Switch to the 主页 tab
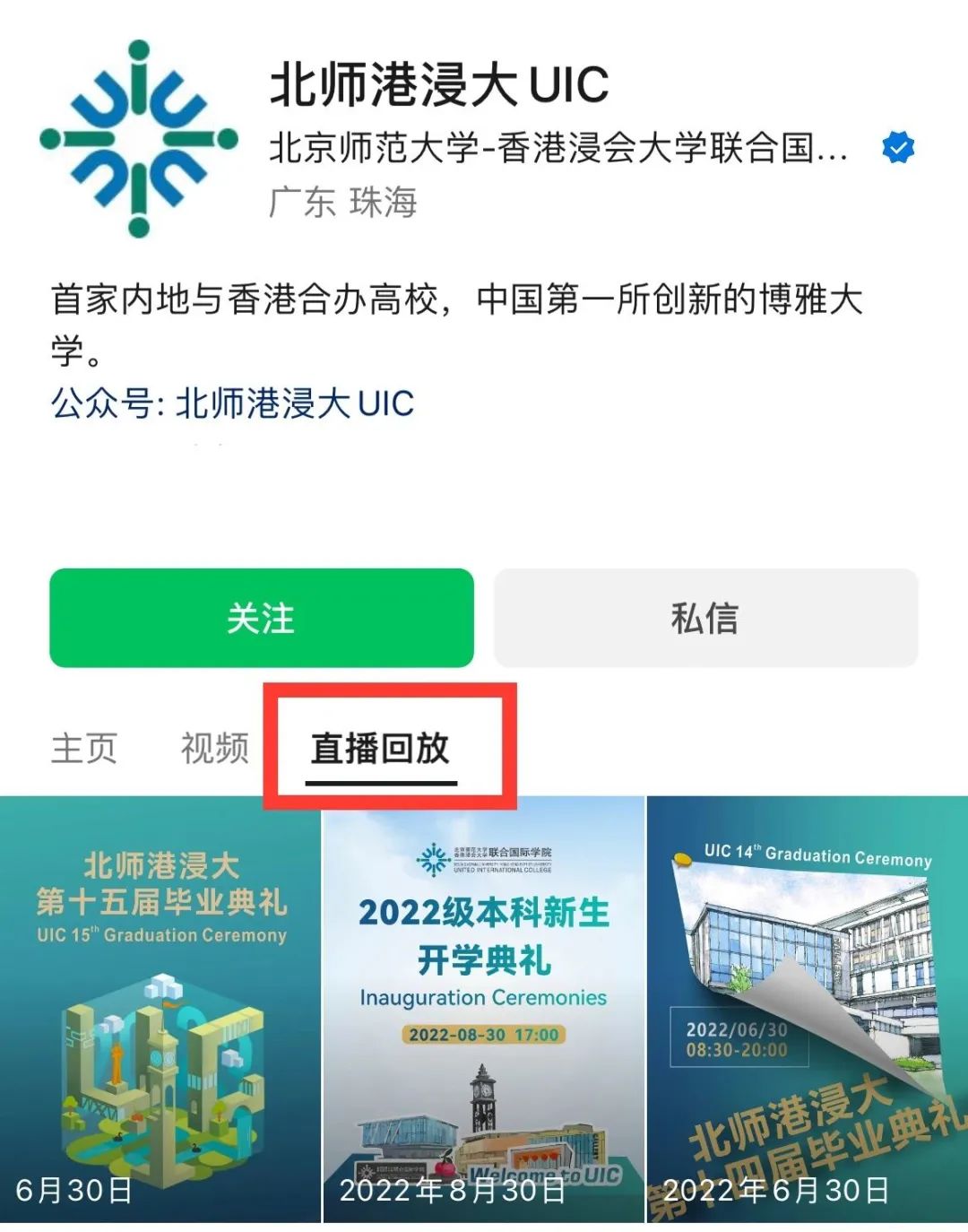Image resolution: width=968 pixels, height=1232 pixels. click(84, 748)
